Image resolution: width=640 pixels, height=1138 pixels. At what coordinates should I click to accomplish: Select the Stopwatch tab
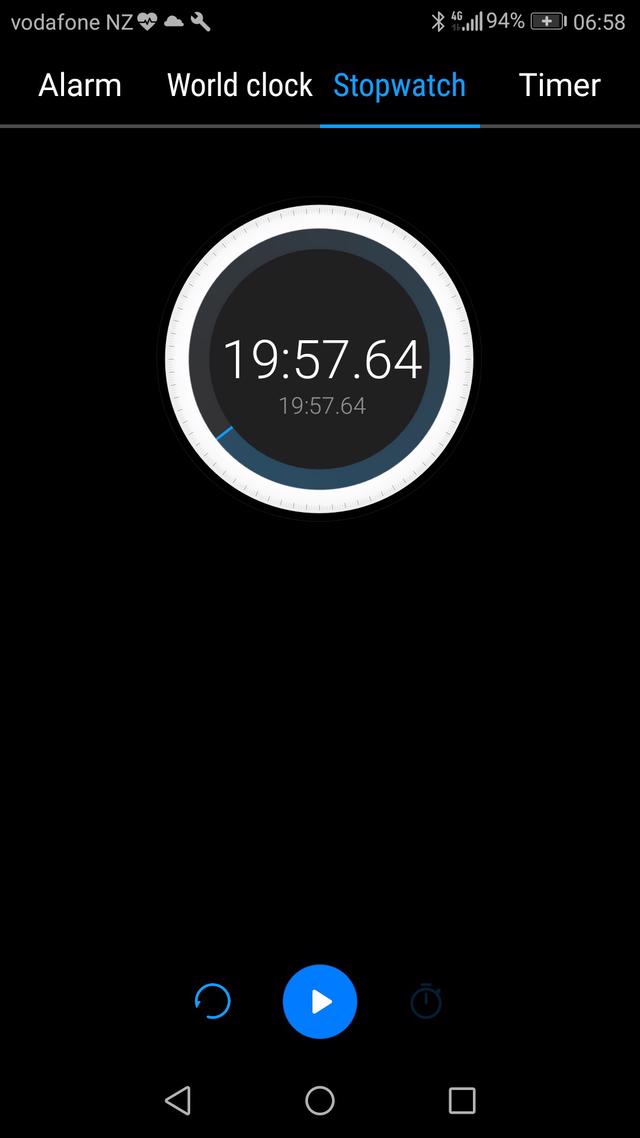click(x=399, y=86)
